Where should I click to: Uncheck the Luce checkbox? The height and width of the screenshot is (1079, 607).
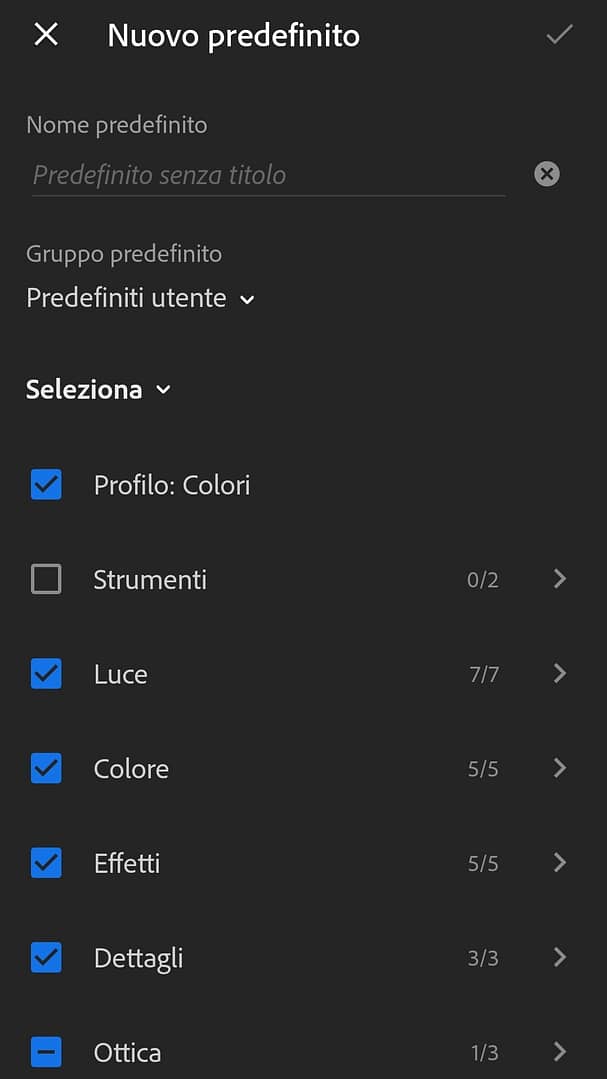(46, 674)
